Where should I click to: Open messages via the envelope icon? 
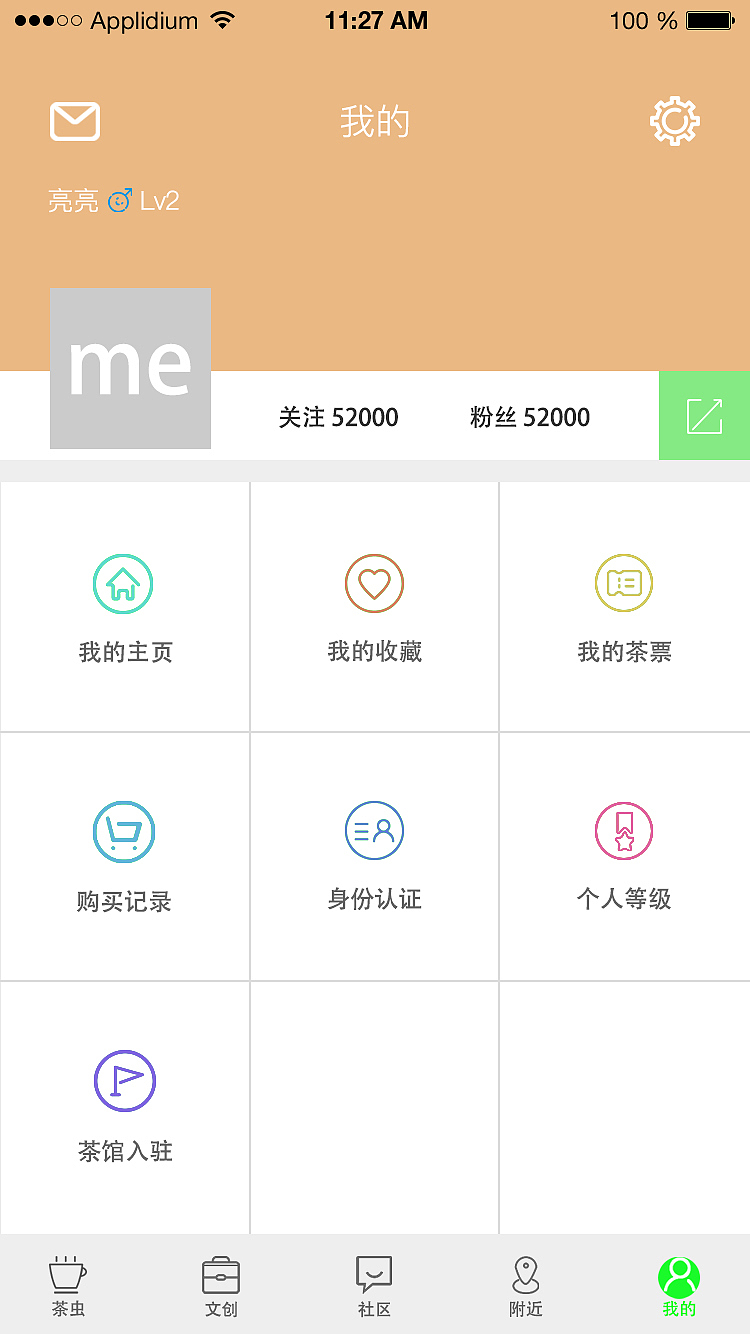(x=74, y=120)
